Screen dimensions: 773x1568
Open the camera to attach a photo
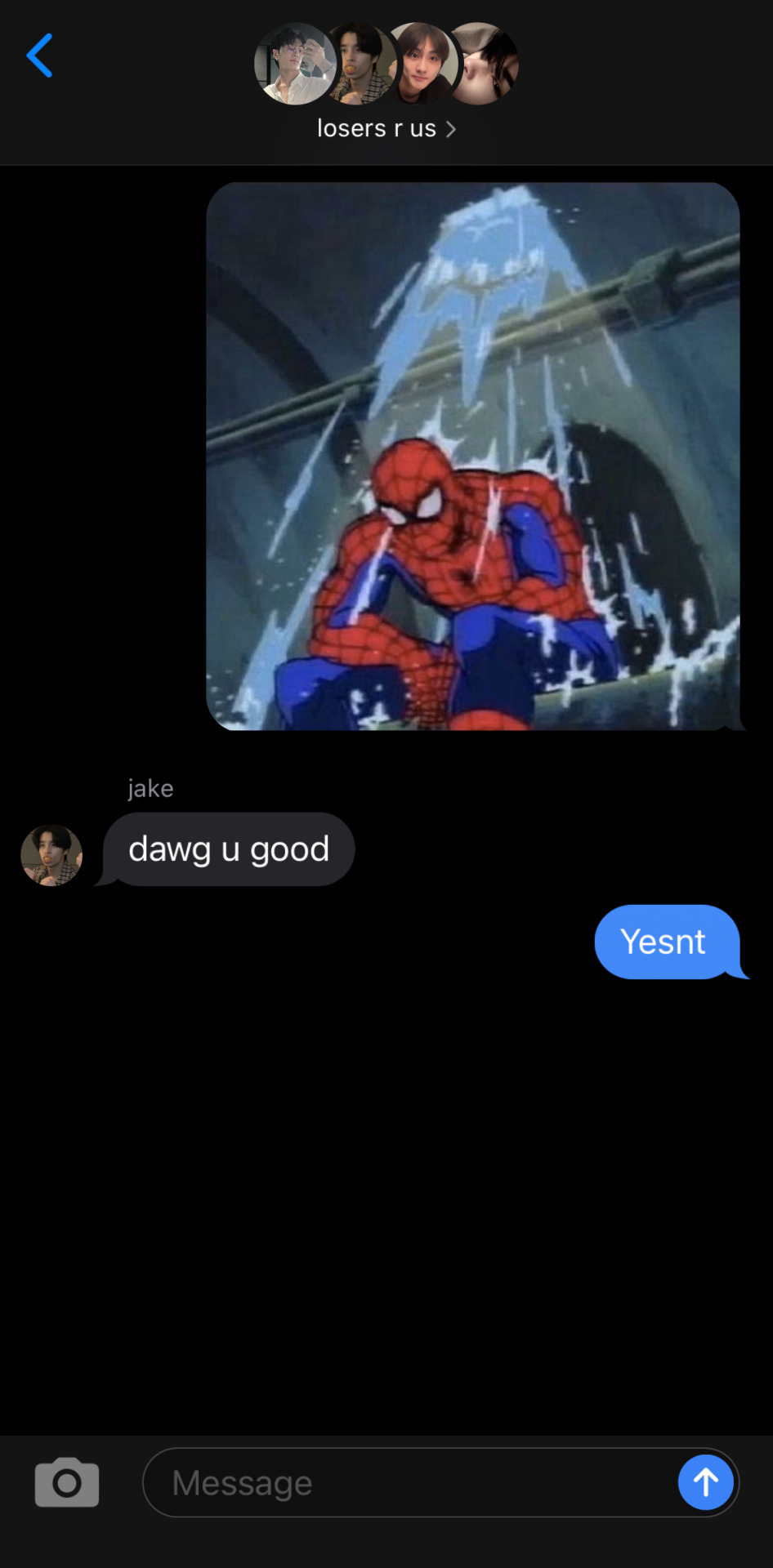coord(67,1482)
